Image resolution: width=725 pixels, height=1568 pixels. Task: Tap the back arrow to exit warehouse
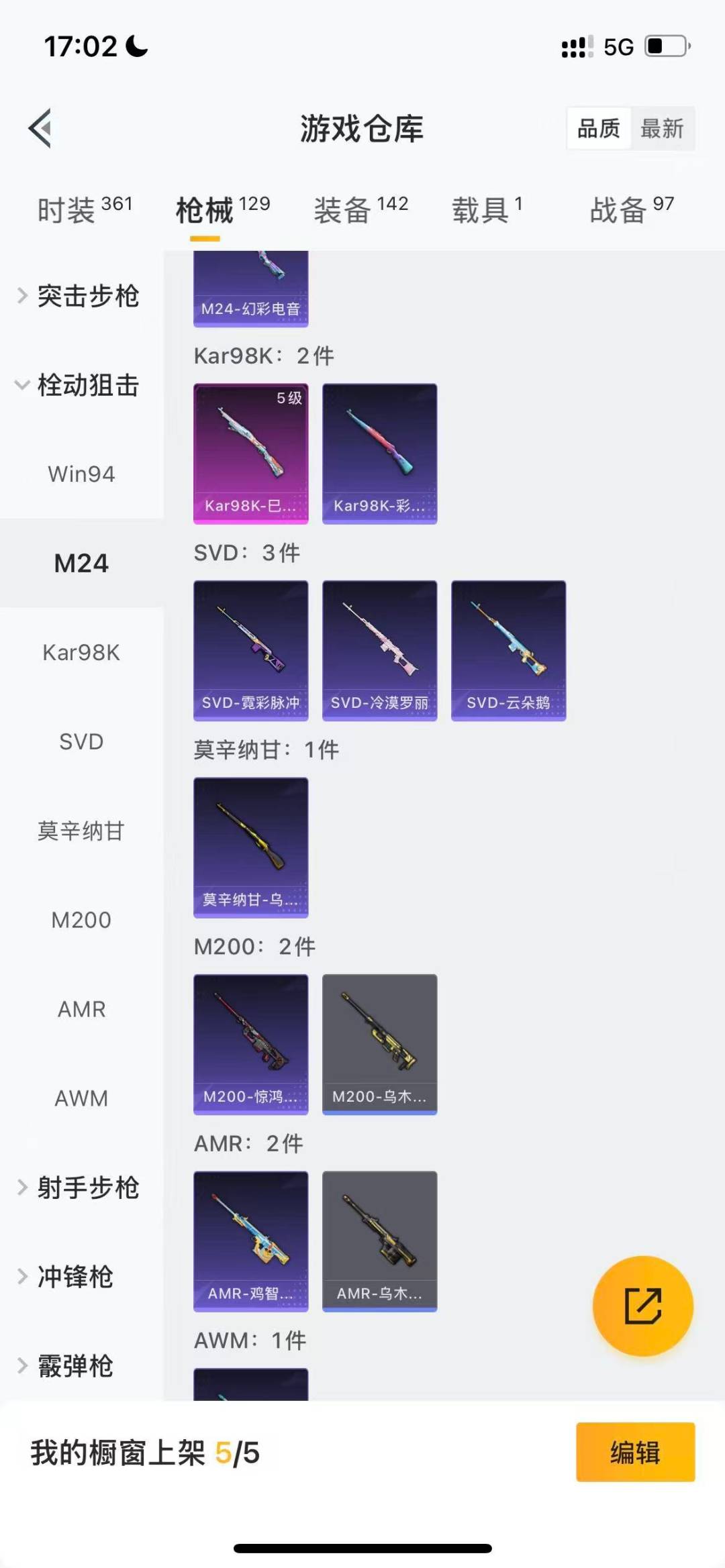[42, 129]
